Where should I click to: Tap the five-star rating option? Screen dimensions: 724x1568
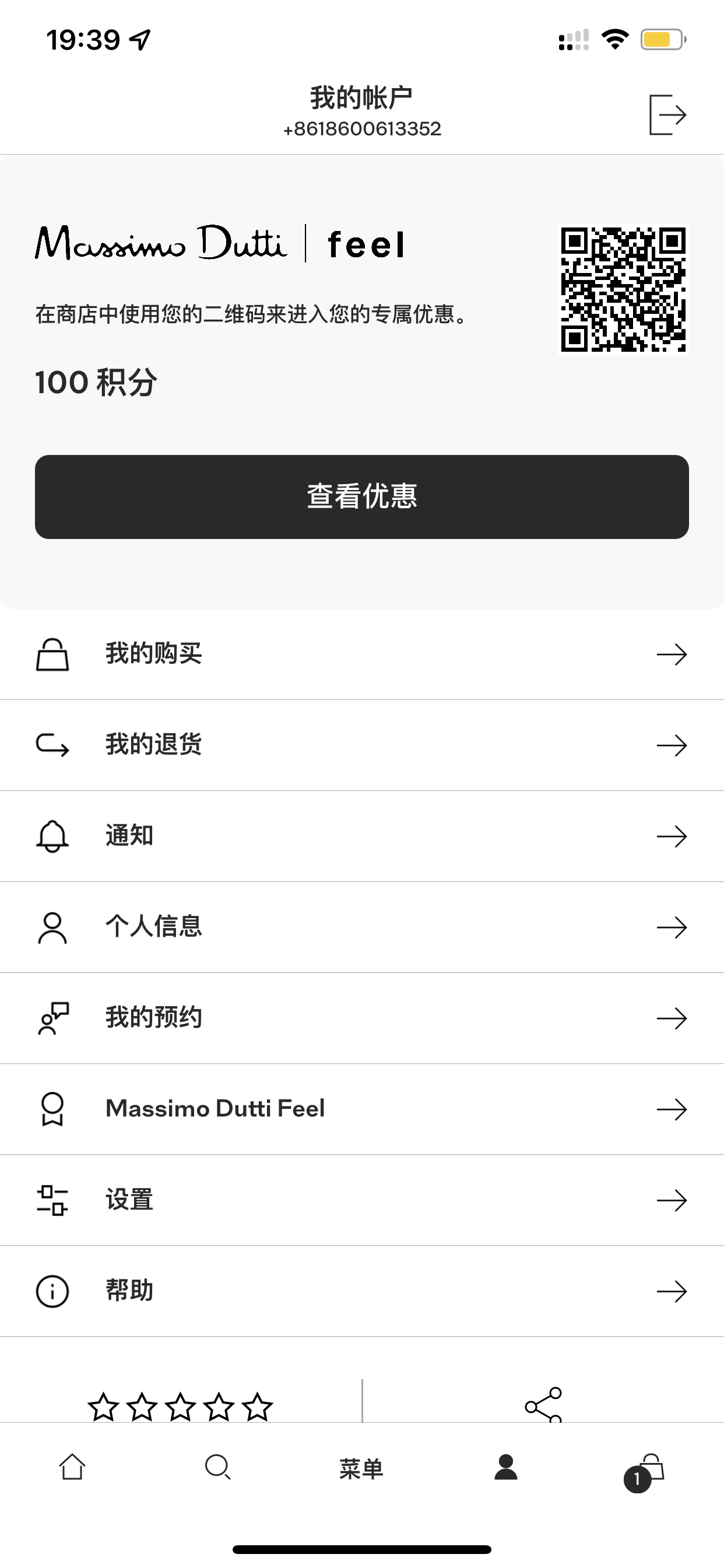(x=180, y=1406)
